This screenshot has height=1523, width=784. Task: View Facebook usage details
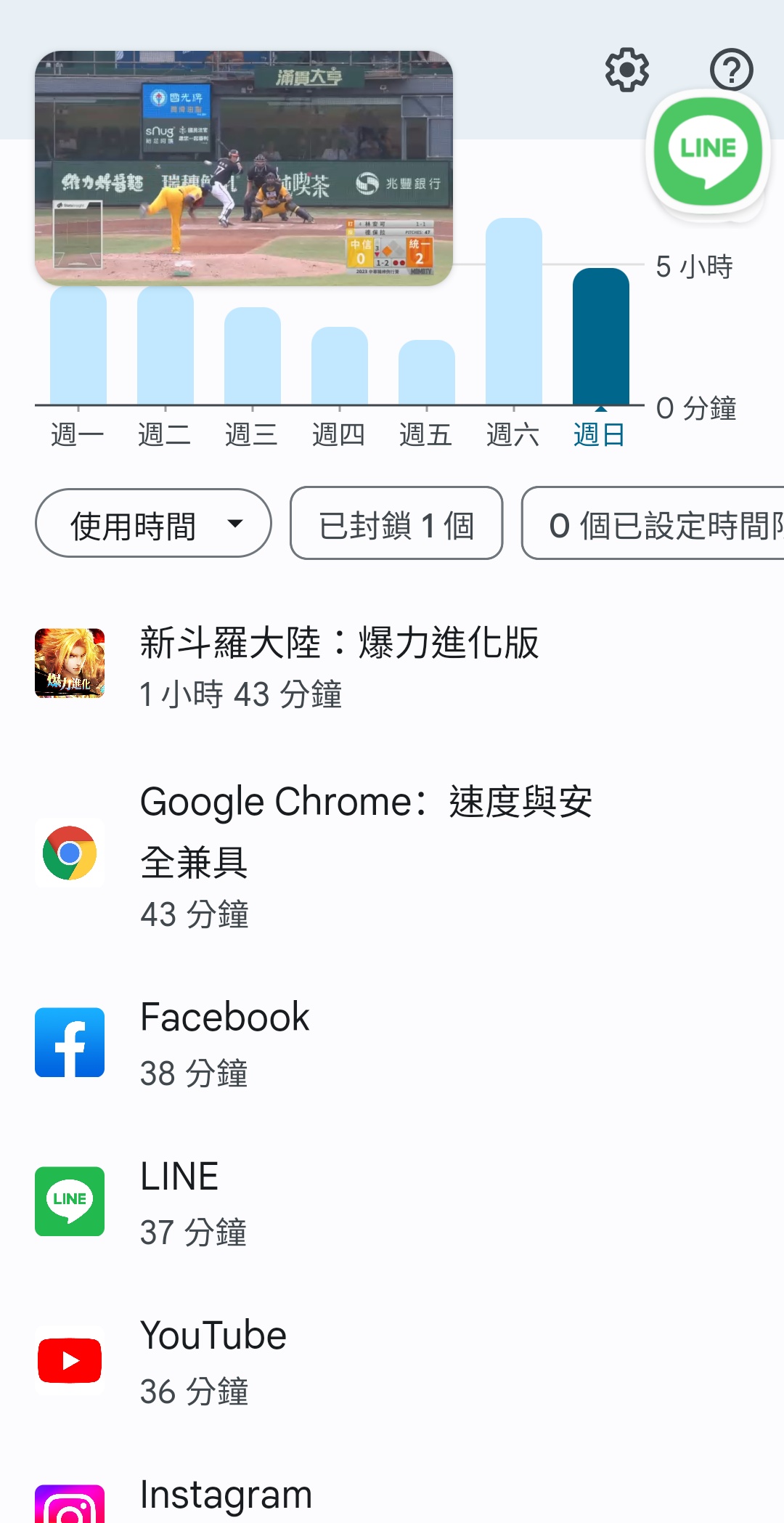225,1043
